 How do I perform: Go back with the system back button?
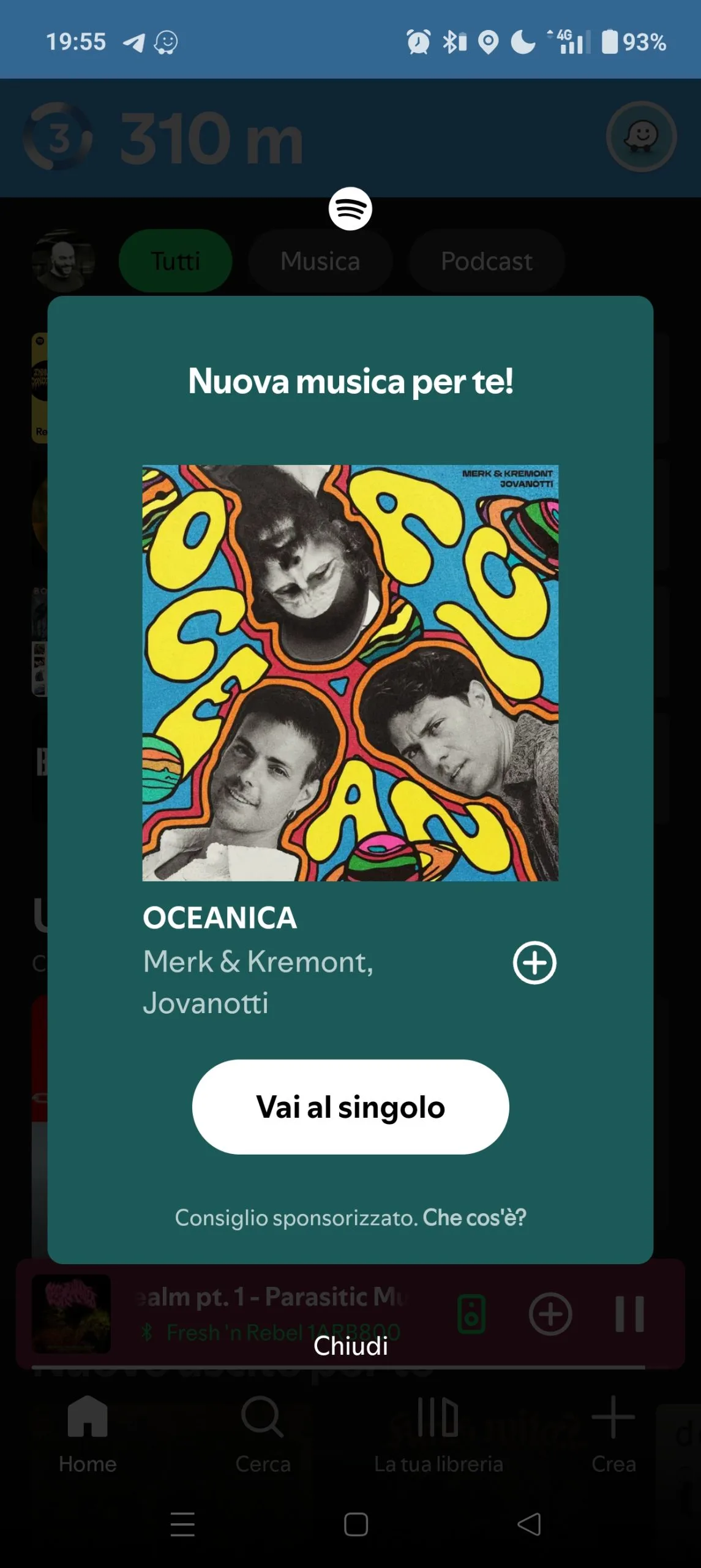click(x=529, y=1524)
